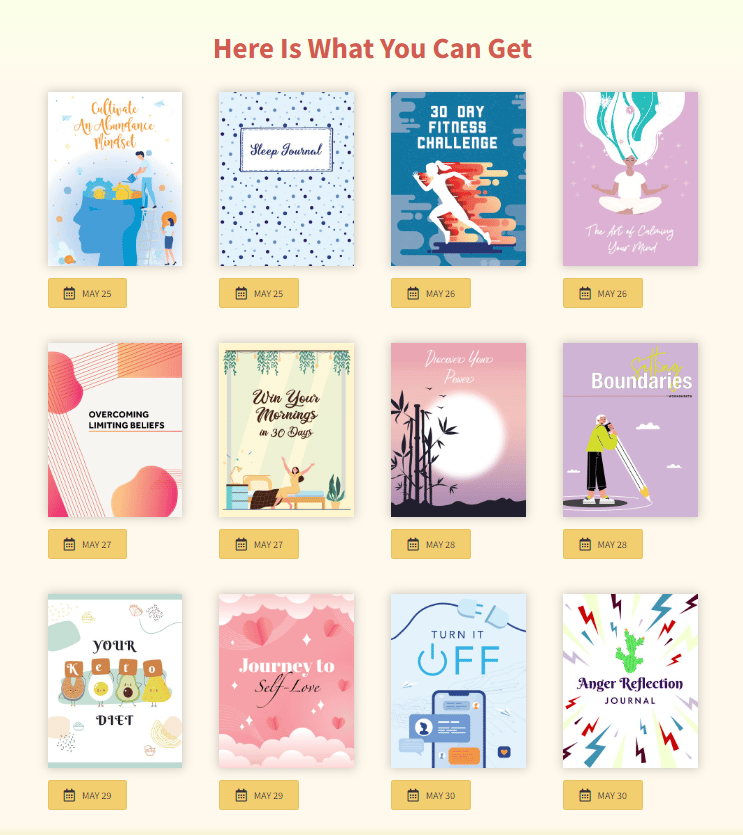
Task: Open the Anger Reflection Journal cover
Action: pos(630,681)
